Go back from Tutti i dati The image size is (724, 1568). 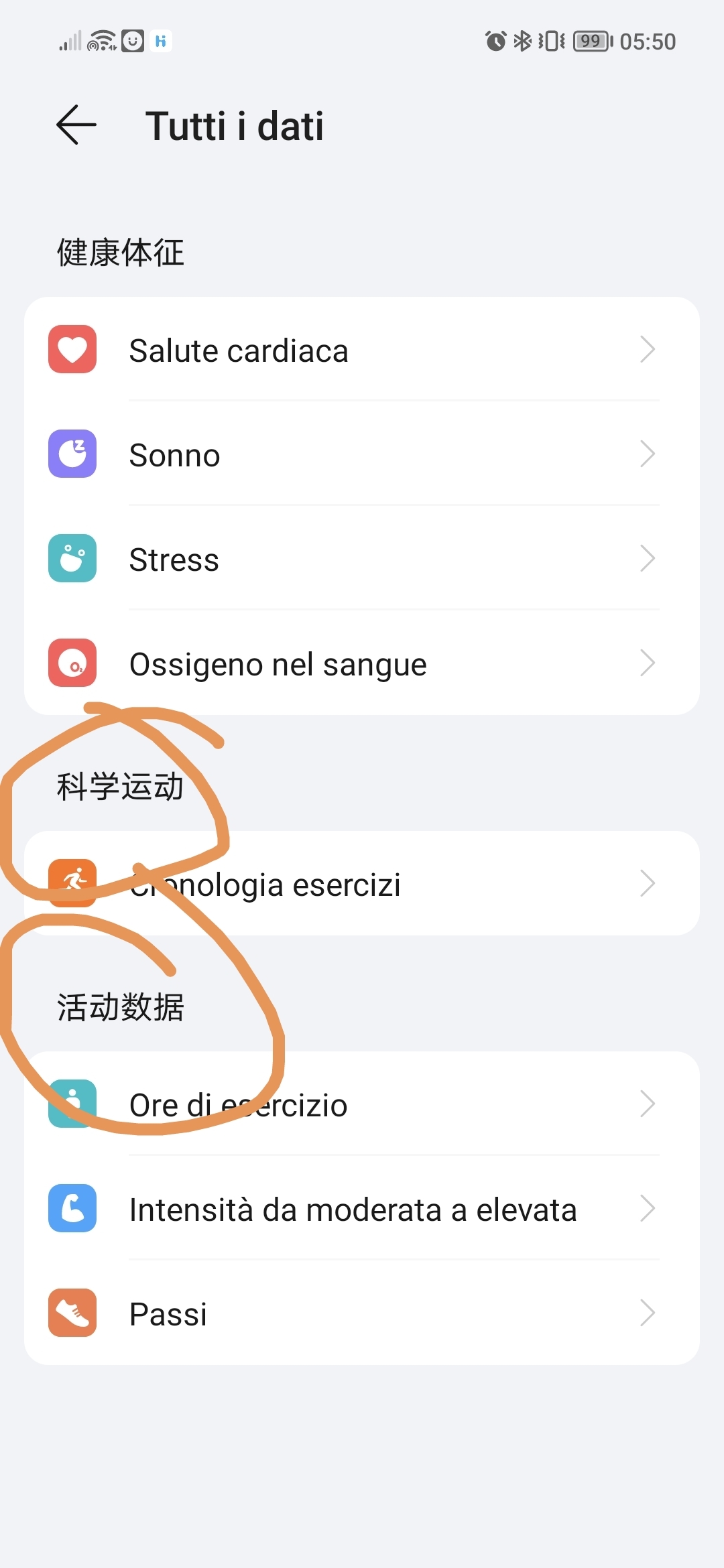tap(76, 125)
